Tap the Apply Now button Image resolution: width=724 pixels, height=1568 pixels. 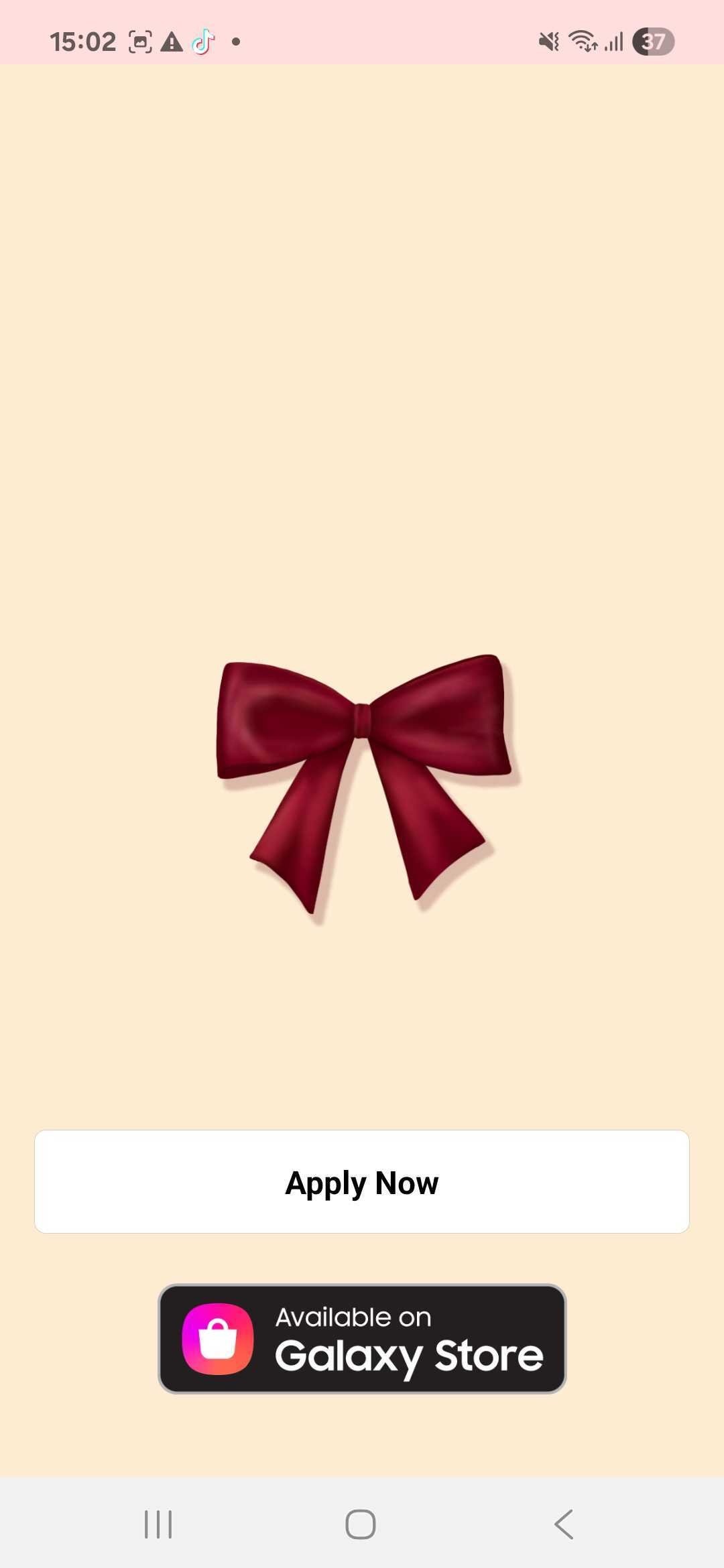coord(361,1181)
